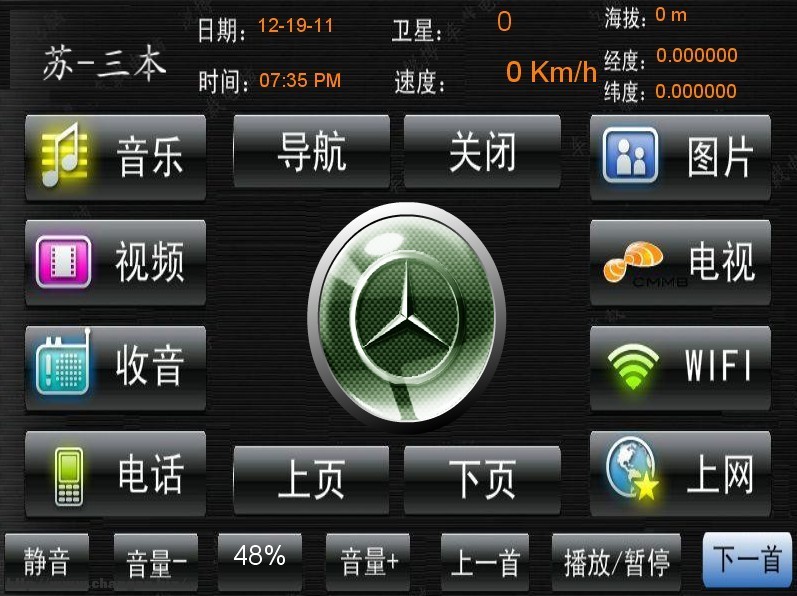Open the 收音 radio
797x596 pixels.
pos(115,367)
